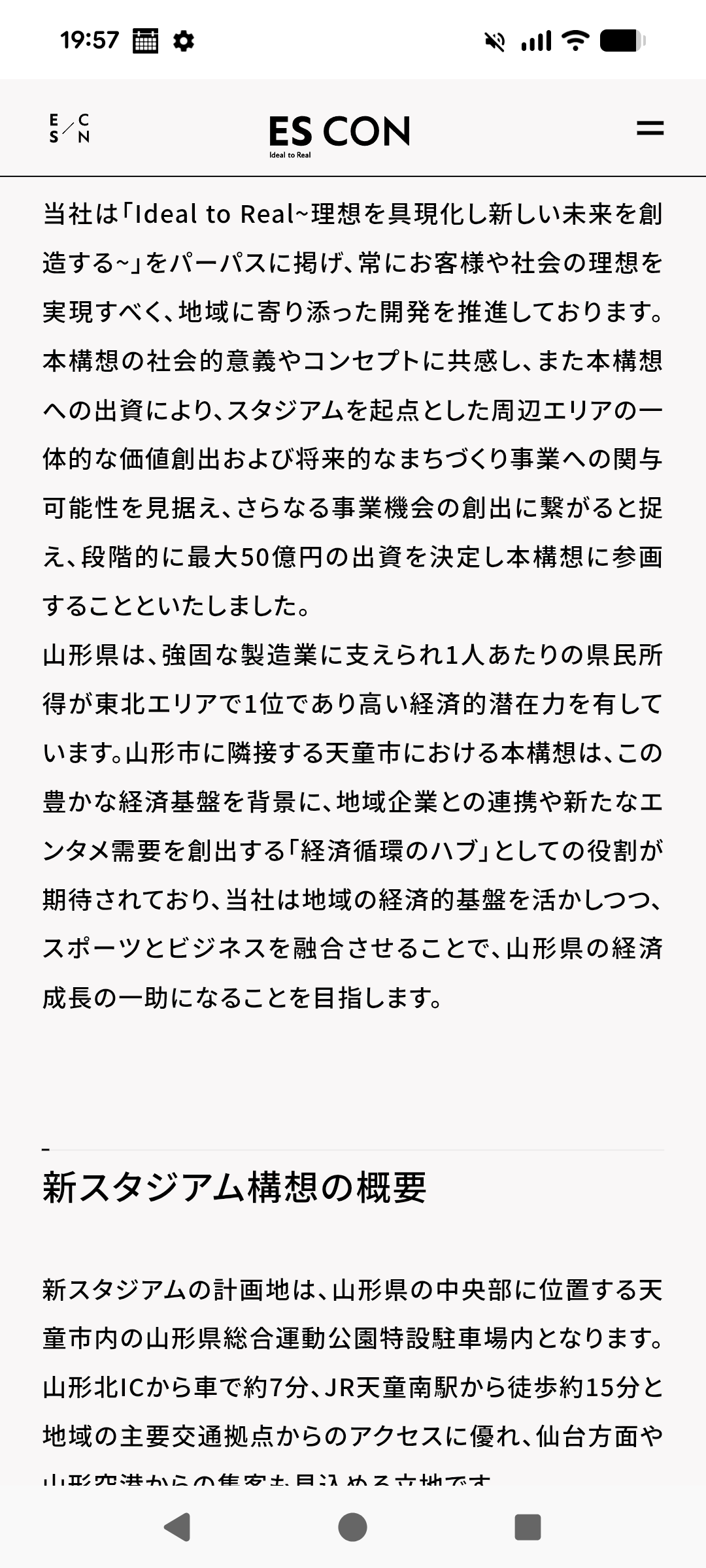The image size is (706, 1568).
Task: Open recent apps from the navigation bar
Action: (528, 1527)
